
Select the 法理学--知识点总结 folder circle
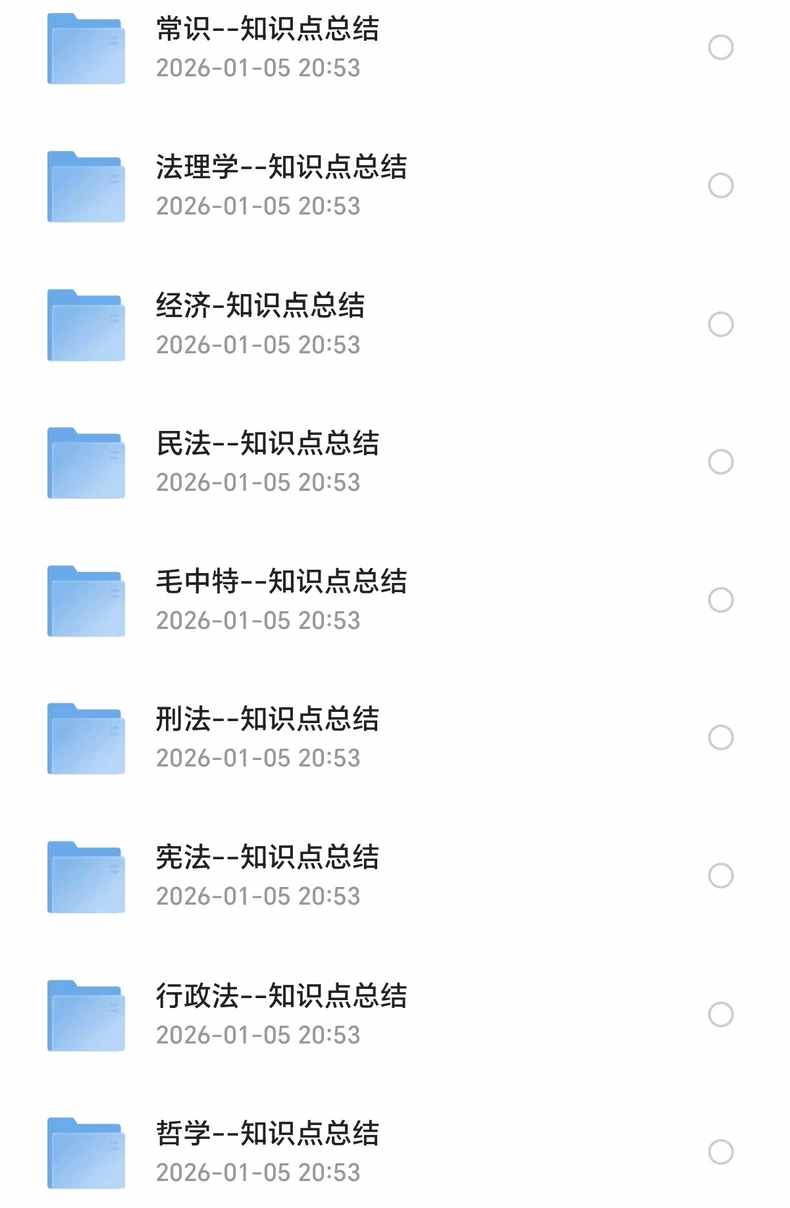point(721,185)
